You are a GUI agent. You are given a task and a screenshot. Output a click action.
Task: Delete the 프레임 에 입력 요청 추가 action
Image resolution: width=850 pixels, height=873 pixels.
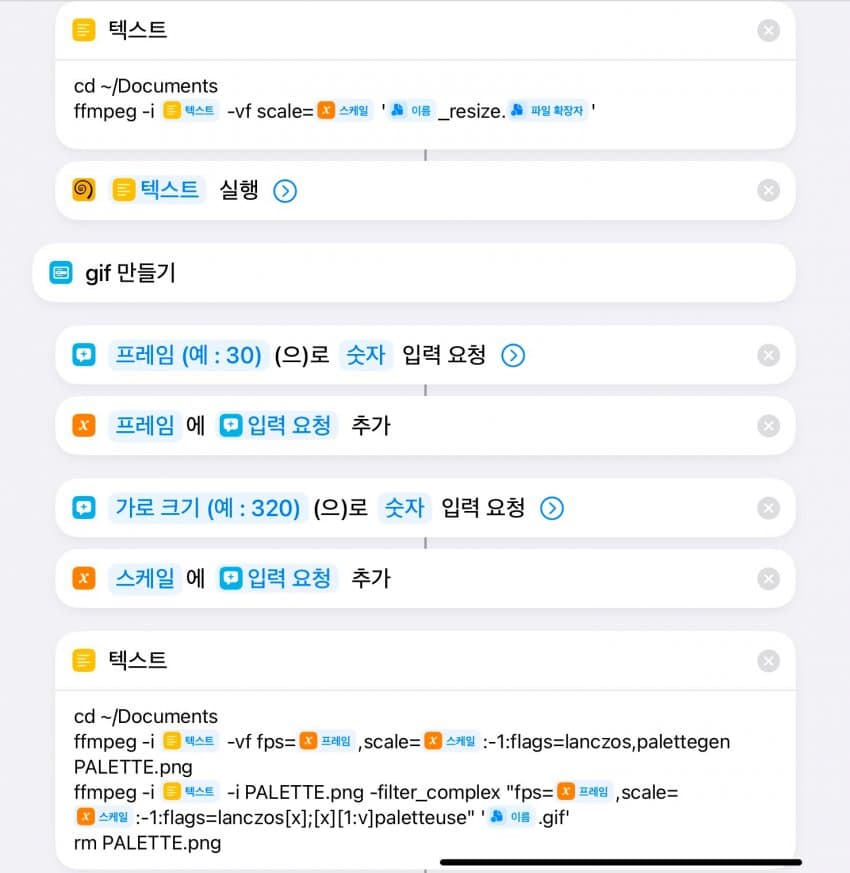point(768,426)
